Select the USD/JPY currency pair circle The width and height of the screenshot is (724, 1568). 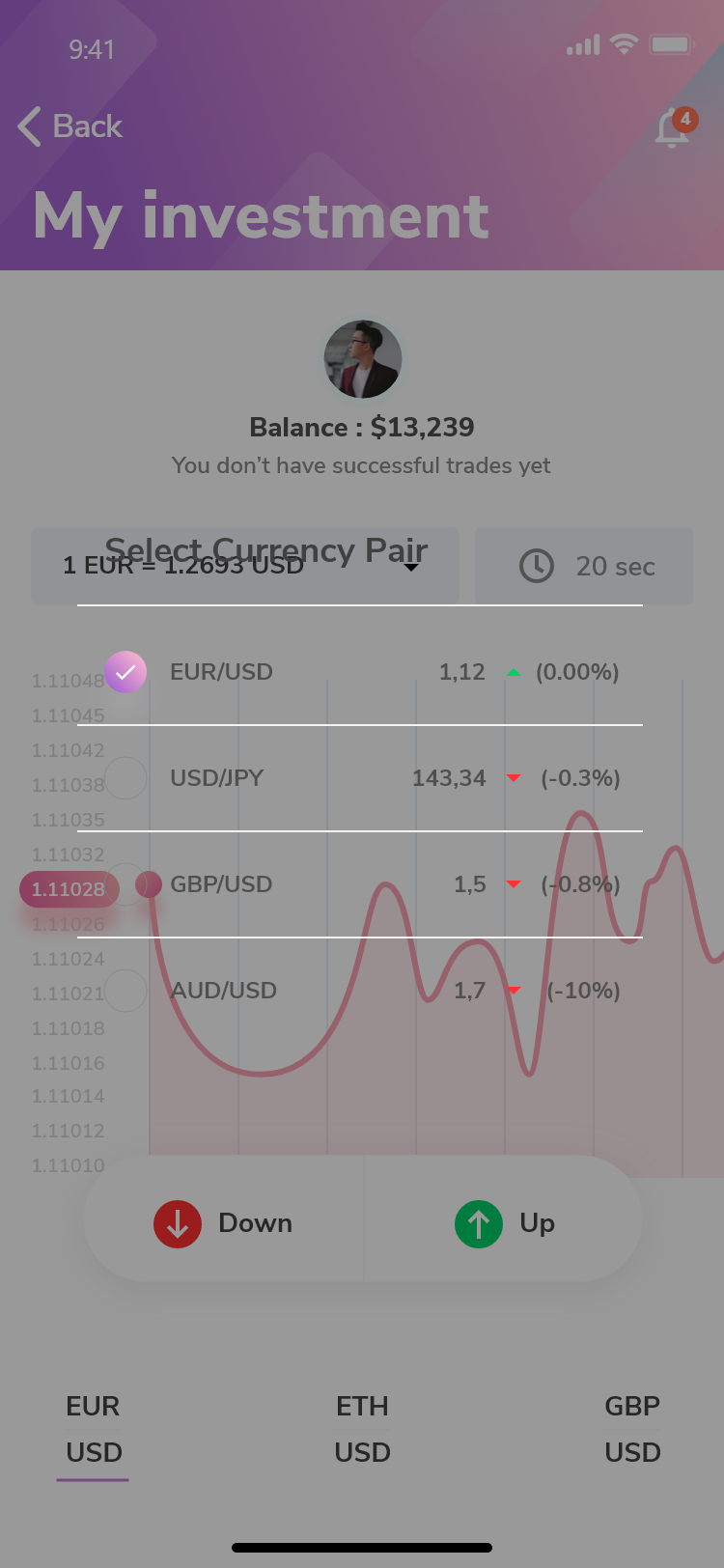(x=125, y=777)
